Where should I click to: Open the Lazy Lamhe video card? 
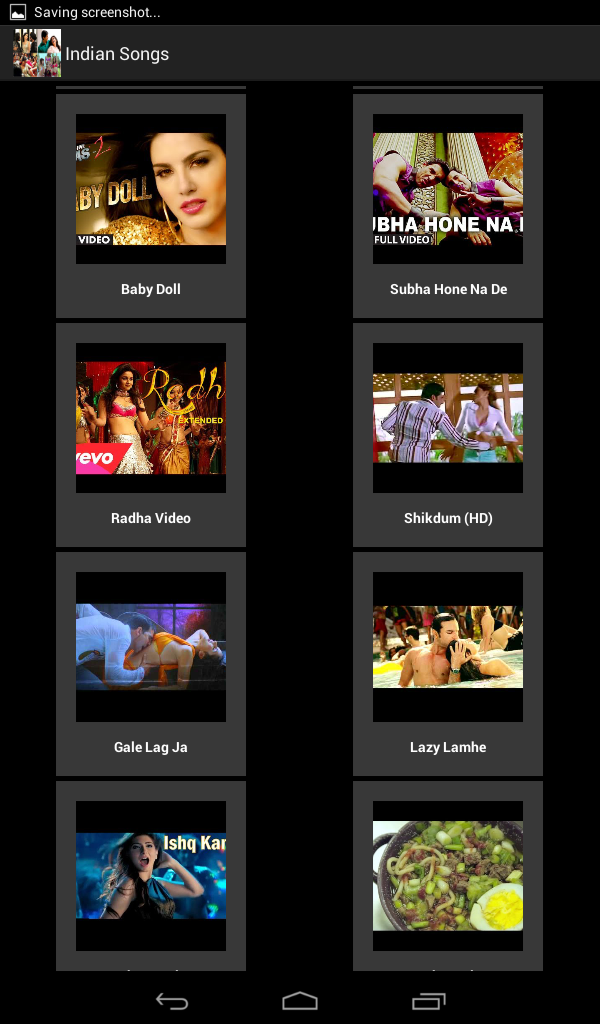tap(448, 663)
